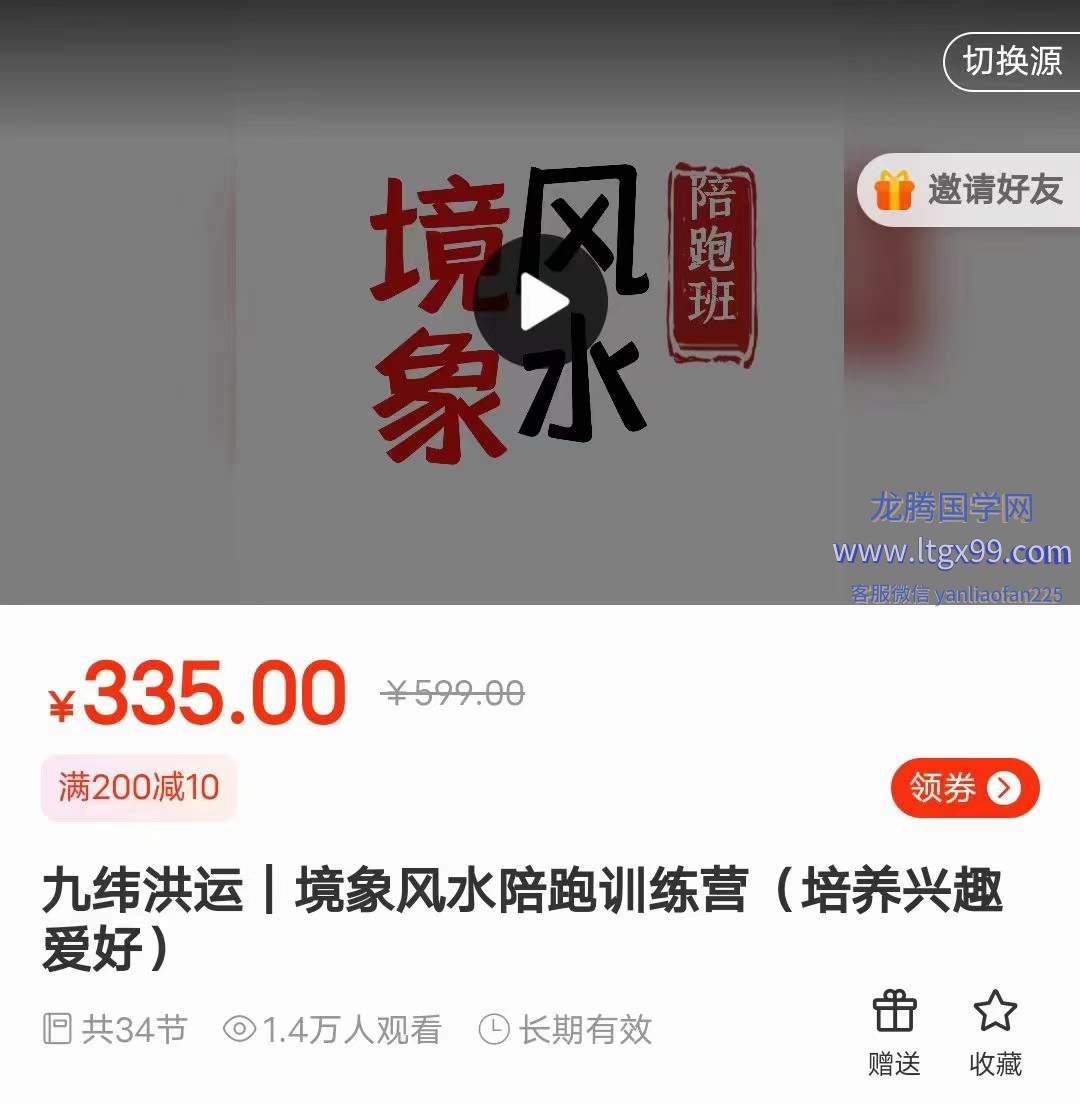Tap the 切换源 button
This screenshot has height=1104, width=1080.
pyautogui.click(x=1012, y=62)
